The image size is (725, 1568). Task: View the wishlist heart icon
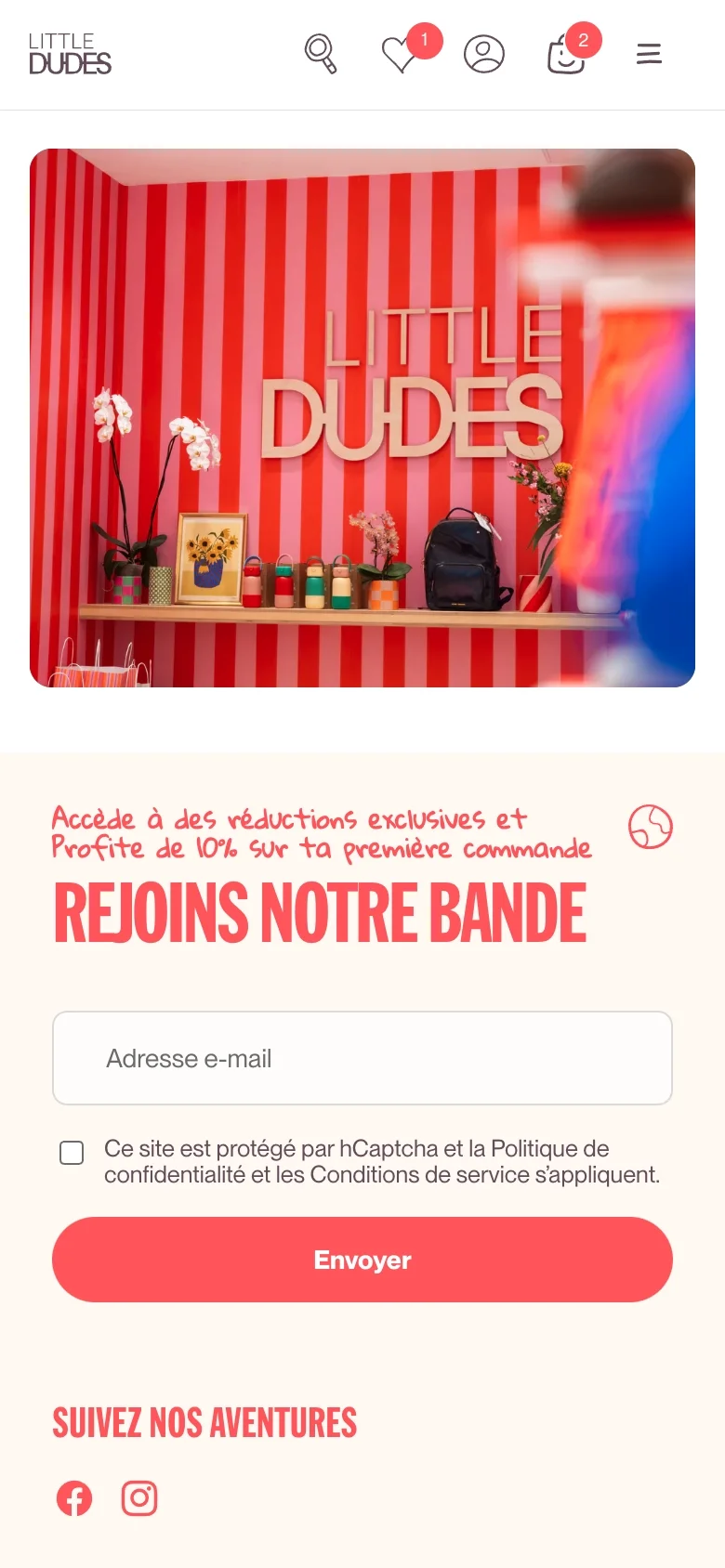[401, 55]
